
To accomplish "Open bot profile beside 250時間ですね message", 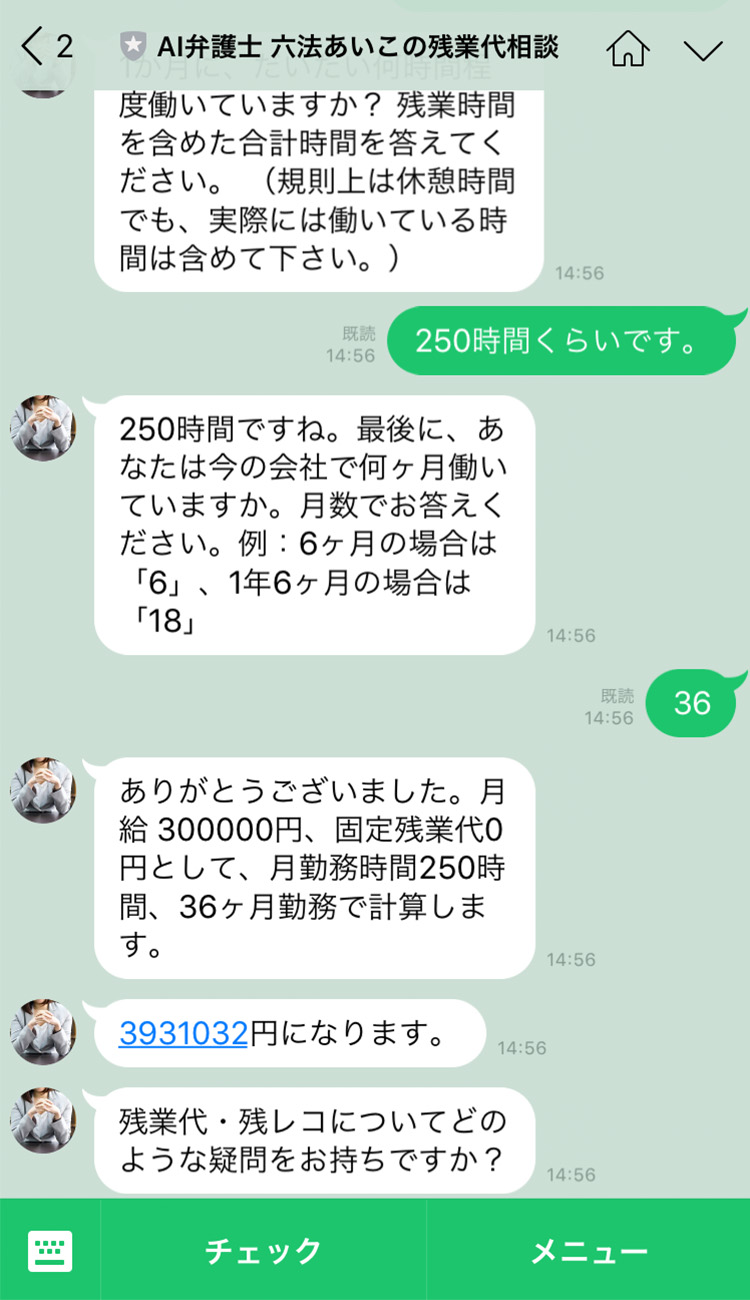I will click(43, 427).
